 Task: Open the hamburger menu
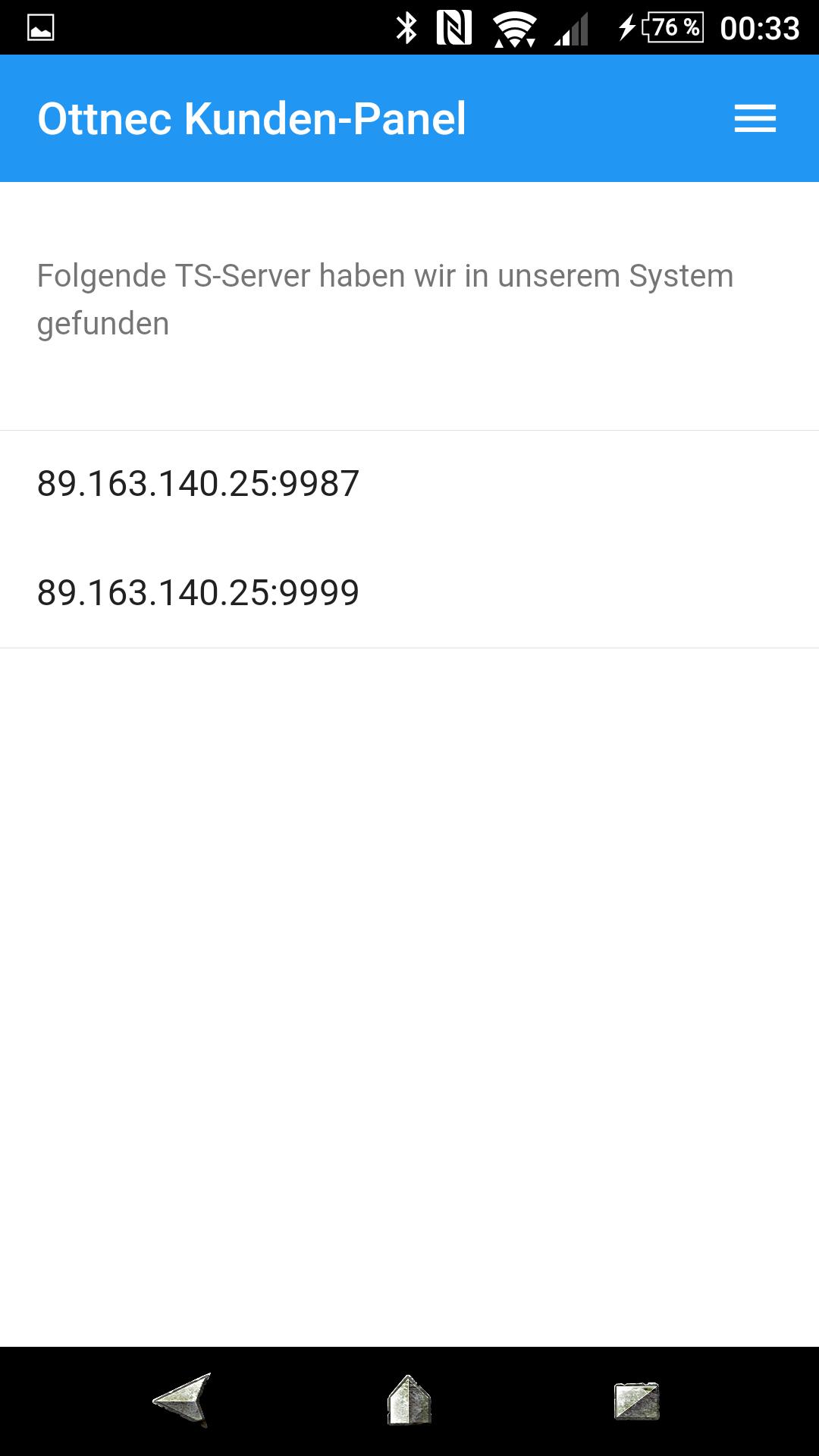click(755, 118)
